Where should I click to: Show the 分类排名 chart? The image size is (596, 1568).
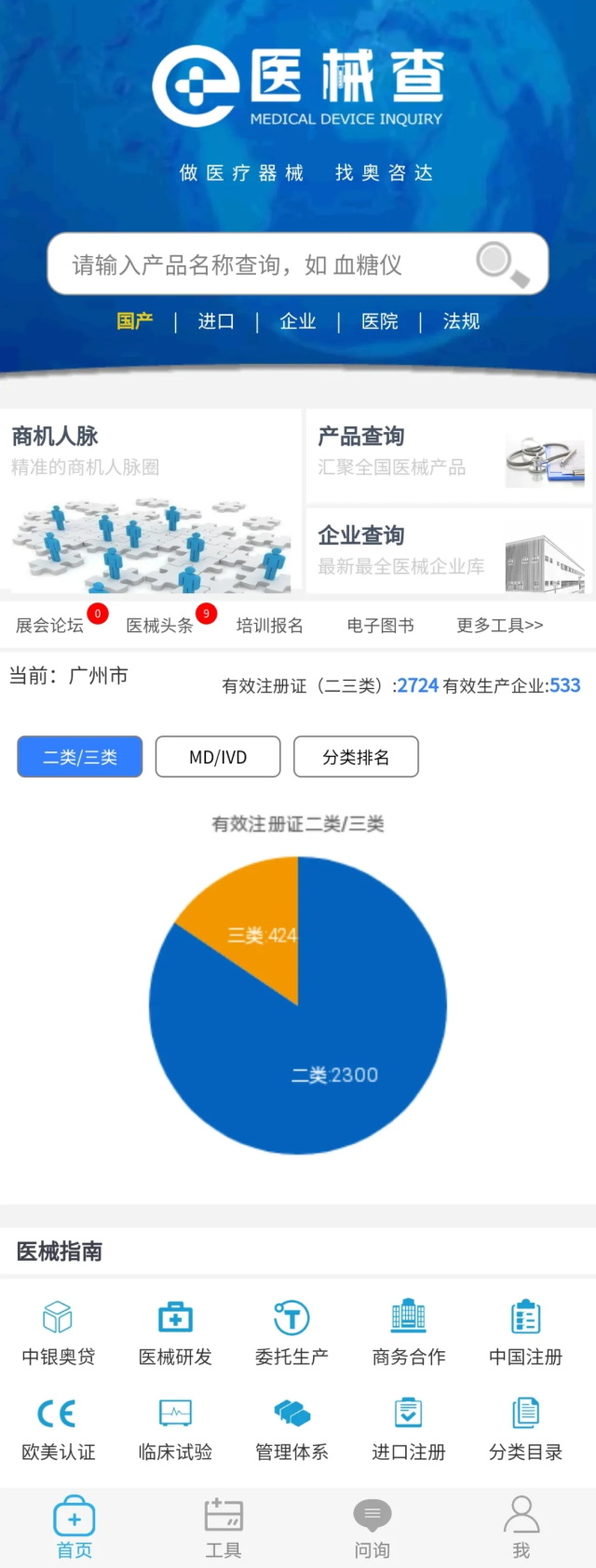click(x=356, y=757)
